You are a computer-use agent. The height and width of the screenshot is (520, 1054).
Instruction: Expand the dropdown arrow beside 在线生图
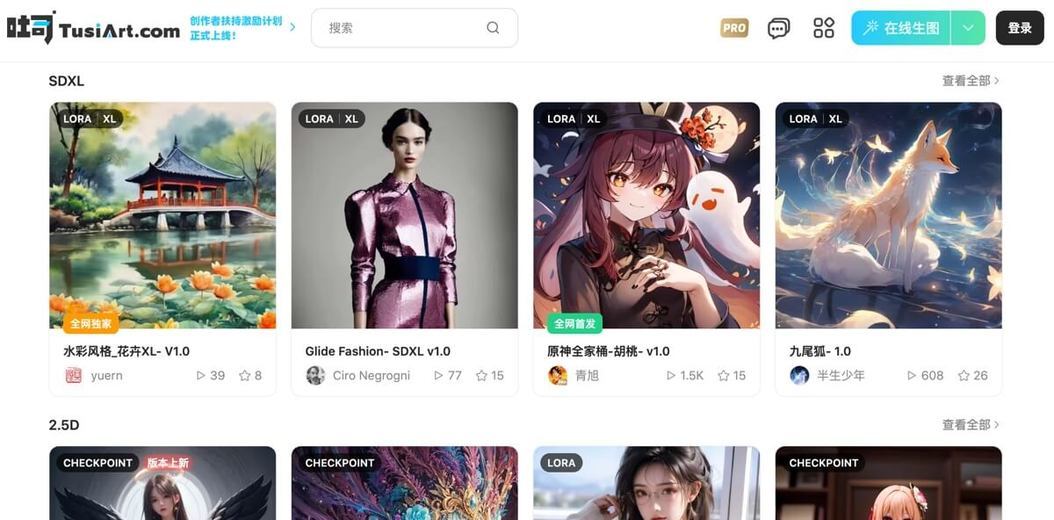tap(967, 28)
